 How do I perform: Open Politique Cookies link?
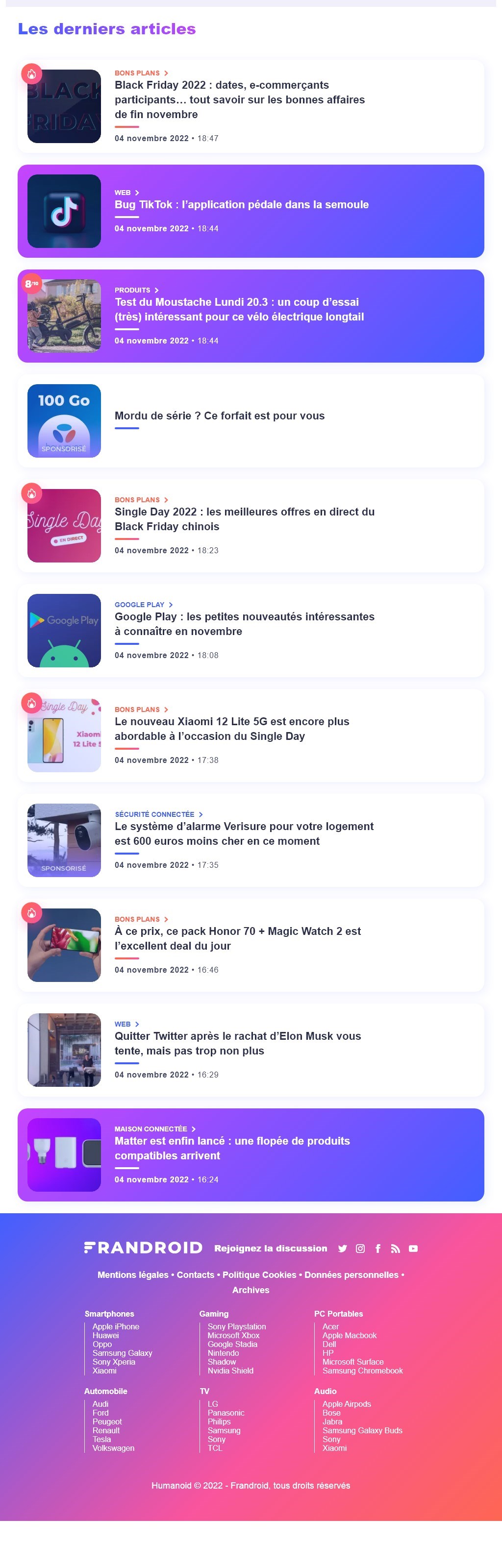click(x=259, y=1274)
